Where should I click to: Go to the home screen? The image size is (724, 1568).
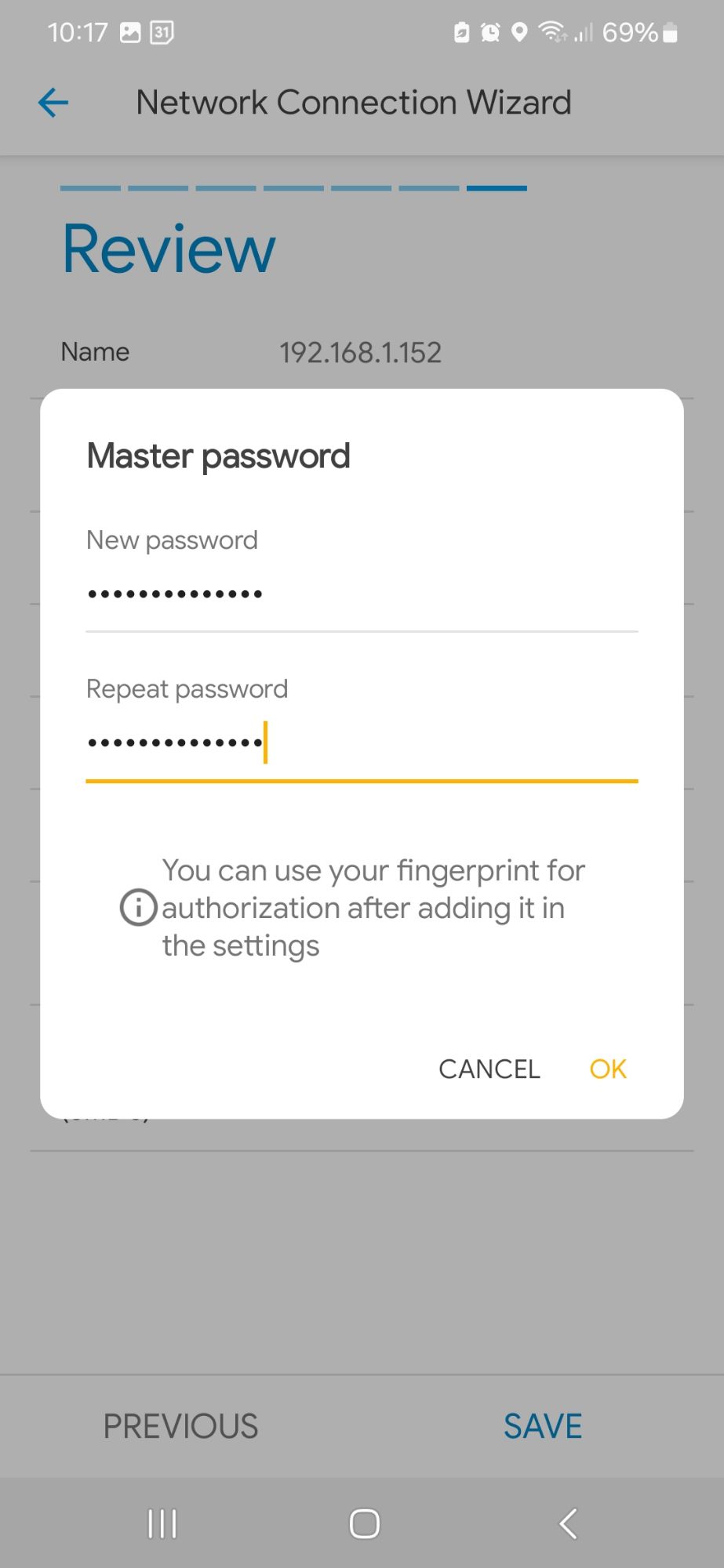click(364, 1524)
